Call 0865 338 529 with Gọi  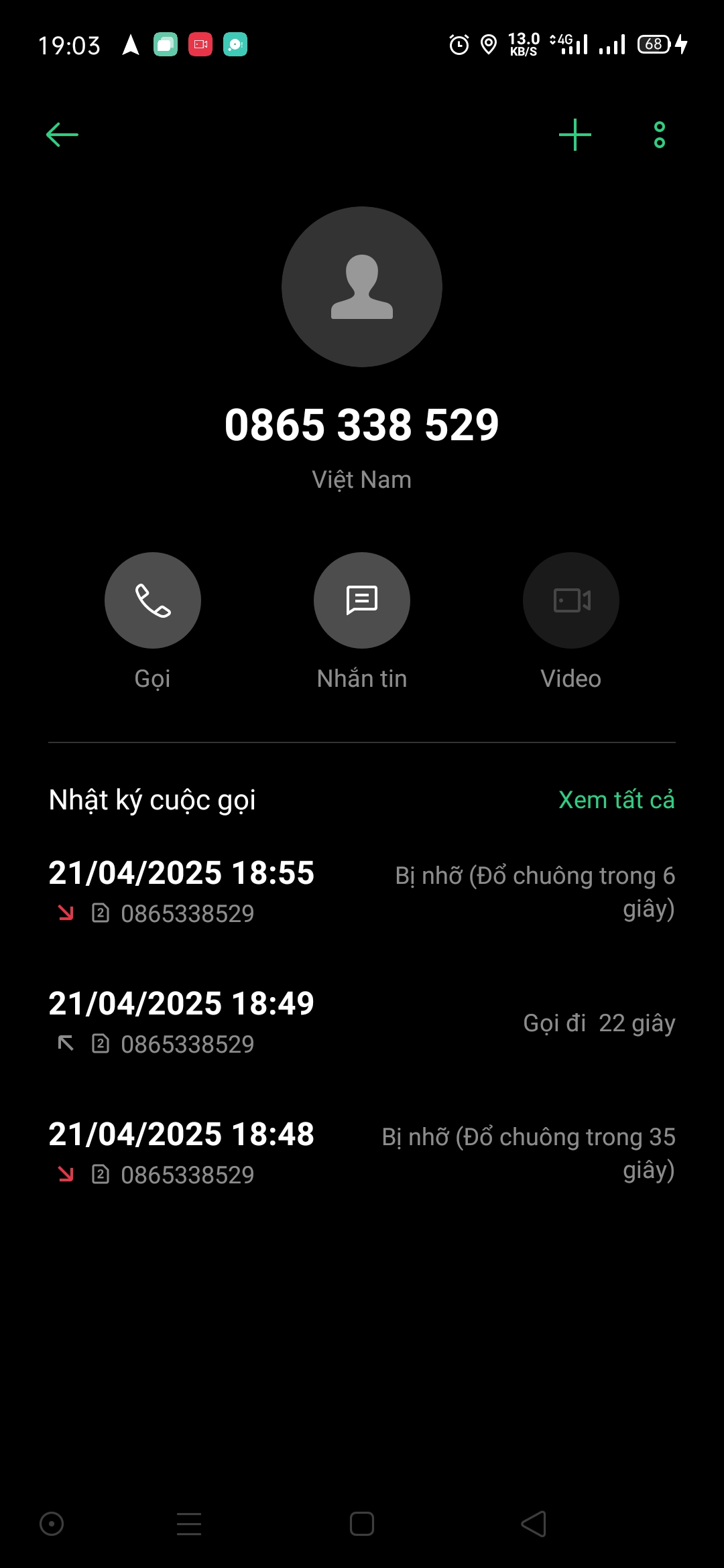point(153,600)
